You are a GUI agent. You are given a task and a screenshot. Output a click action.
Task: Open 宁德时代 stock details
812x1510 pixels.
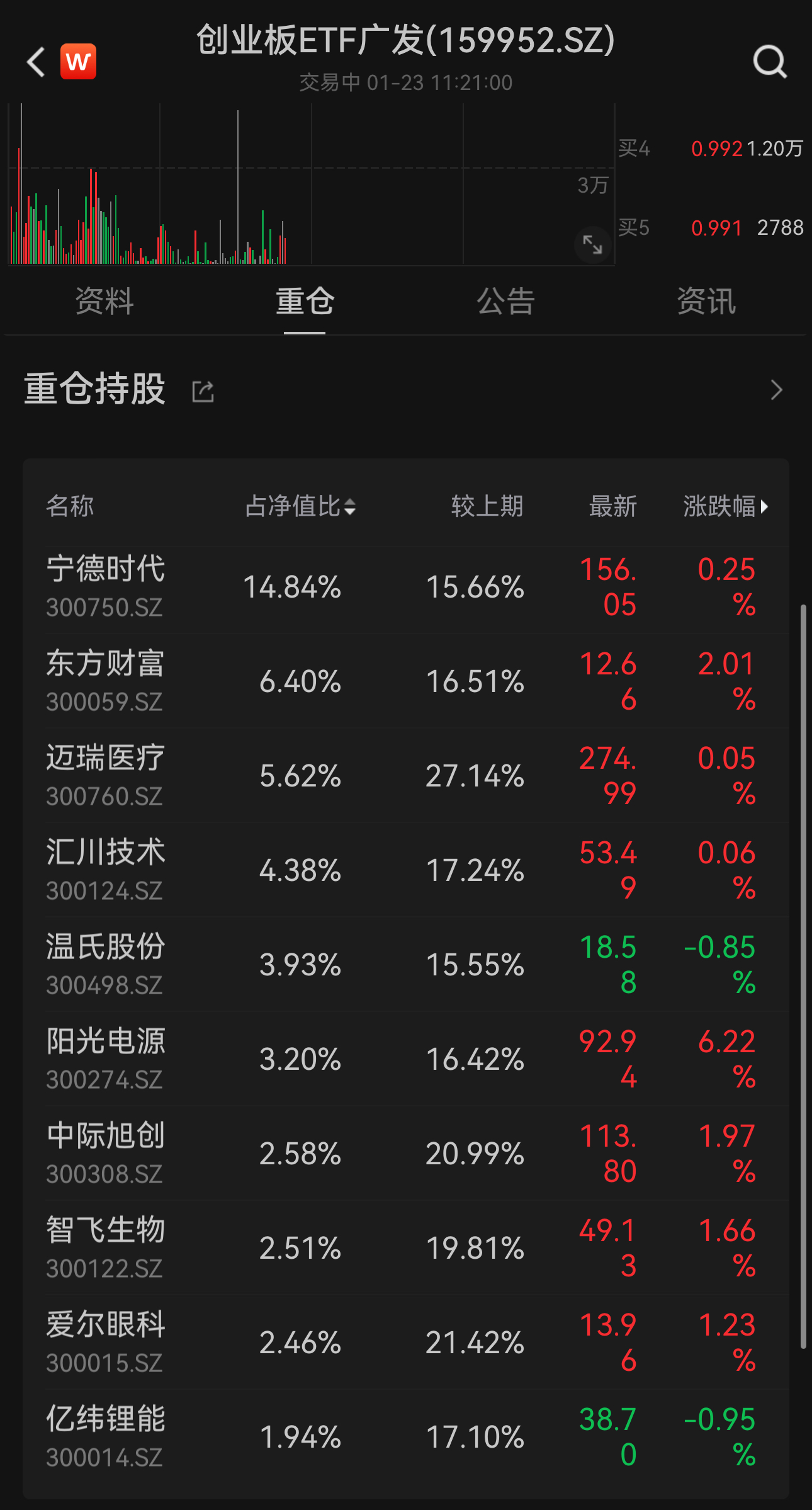click(x=406, y=587)
